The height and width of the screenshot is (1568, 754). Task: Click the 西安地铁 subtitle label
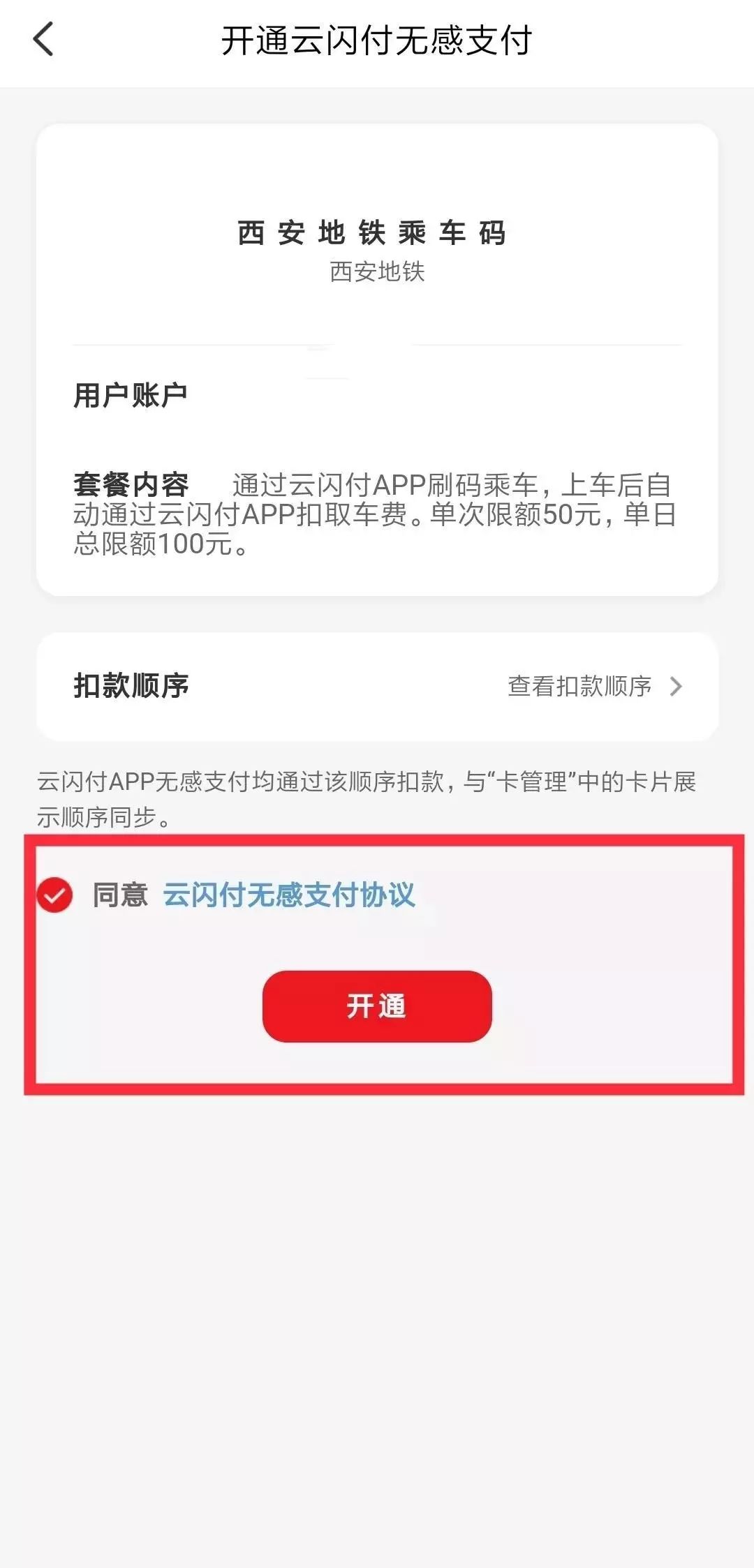pyautogui.click(x=376, y=274)
